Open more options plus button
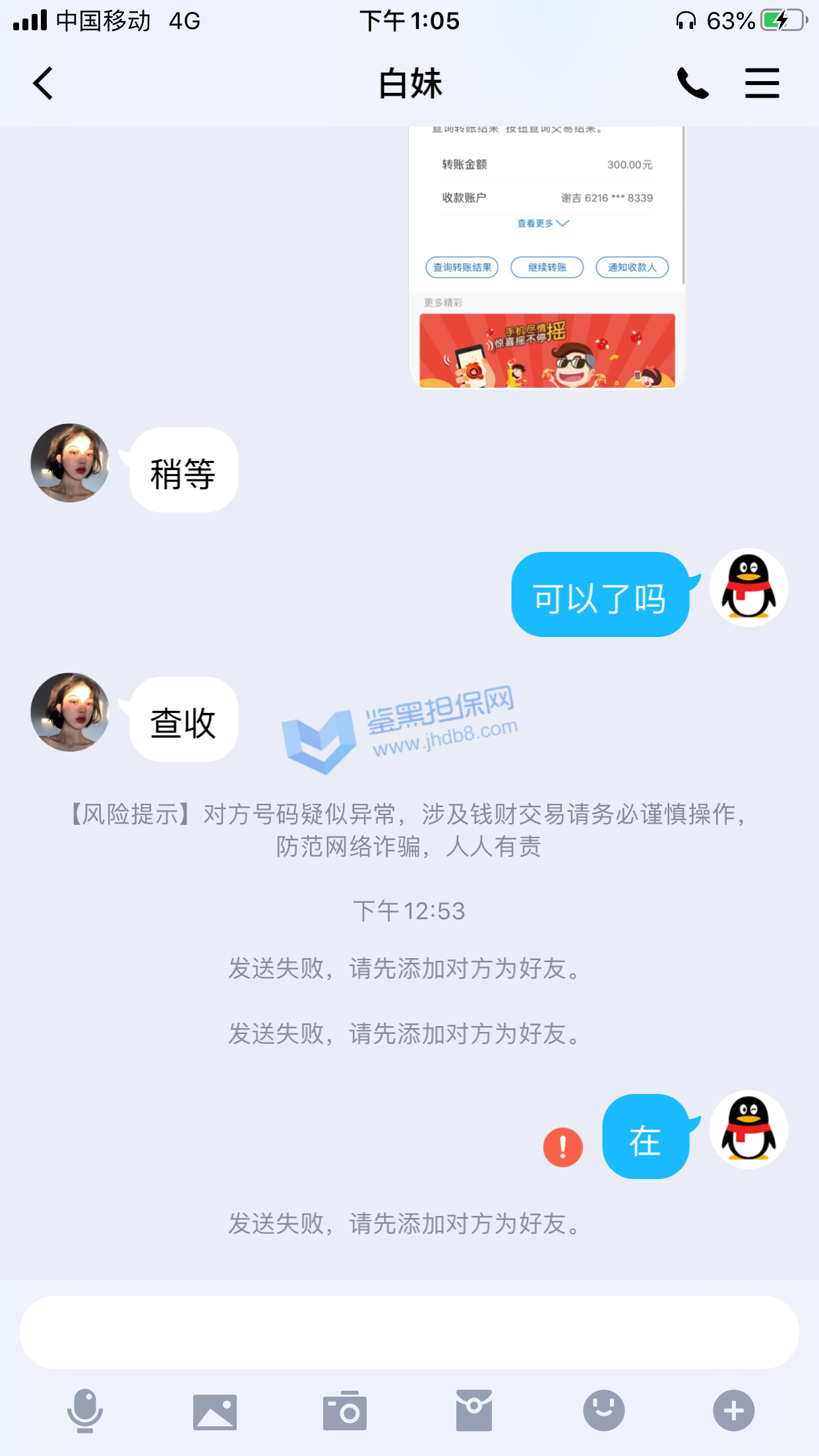The height and width of the screenshot is (1456, 819). (733, 1411)
